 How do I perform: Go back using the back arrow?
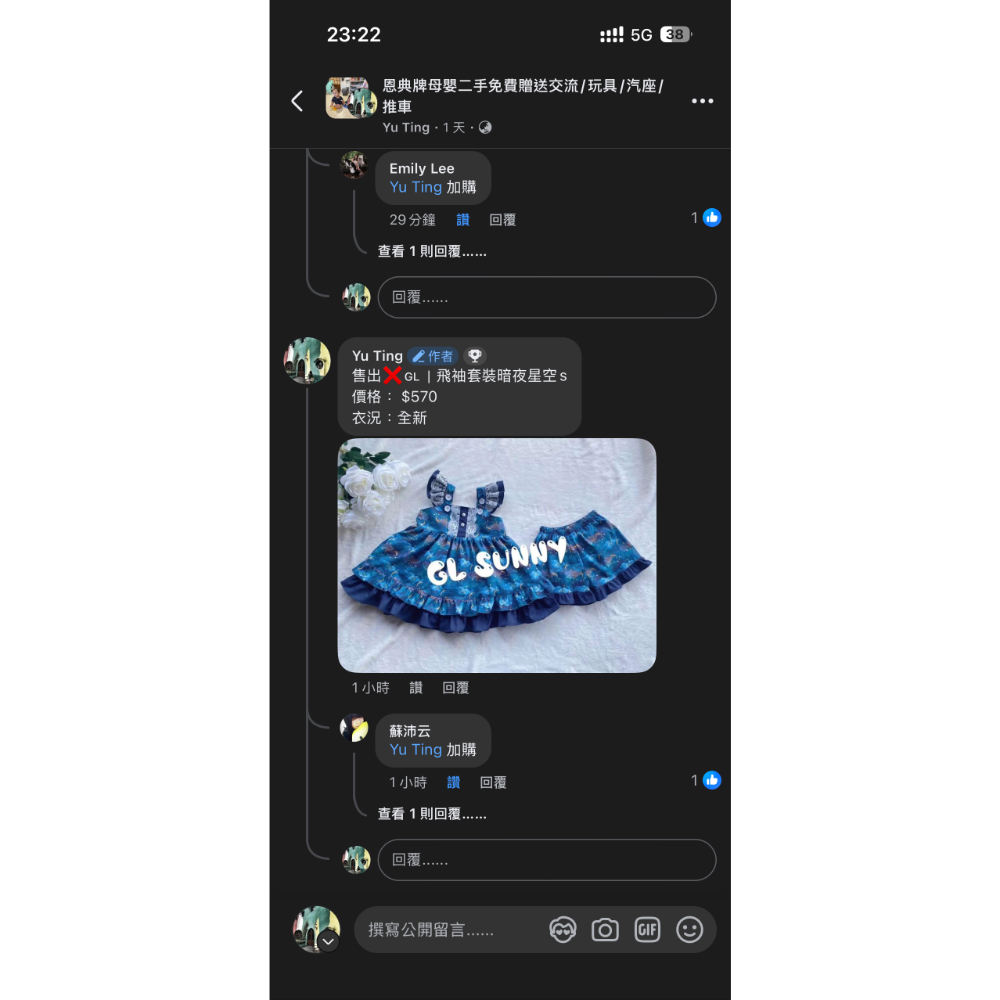click(x=297, y=101)
